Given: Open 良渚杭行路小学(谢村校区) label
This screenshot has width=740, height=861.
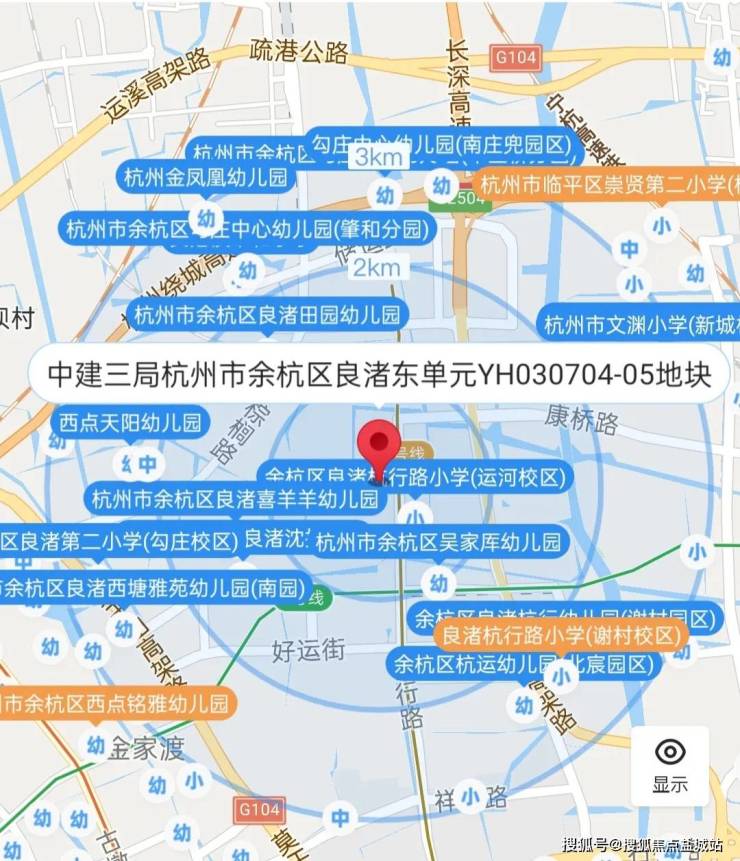Looking at the screenshot, I should pyautogui.click(x=560, y=635).
